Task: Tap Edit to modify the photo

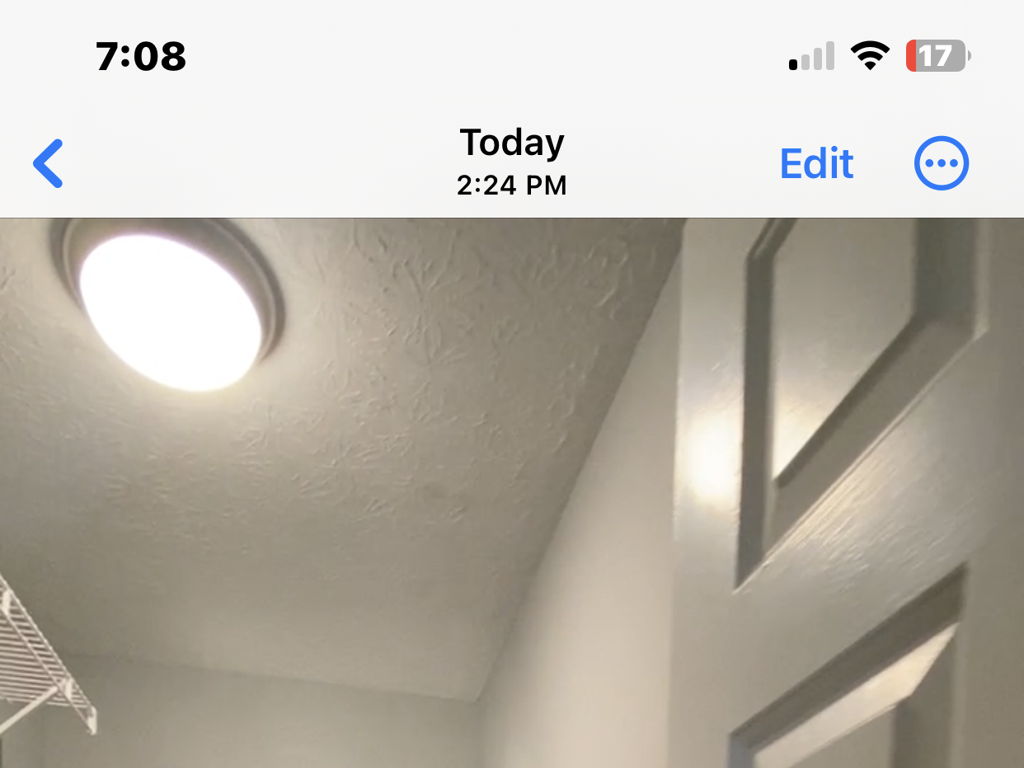Action: click(x=816, y=164)
